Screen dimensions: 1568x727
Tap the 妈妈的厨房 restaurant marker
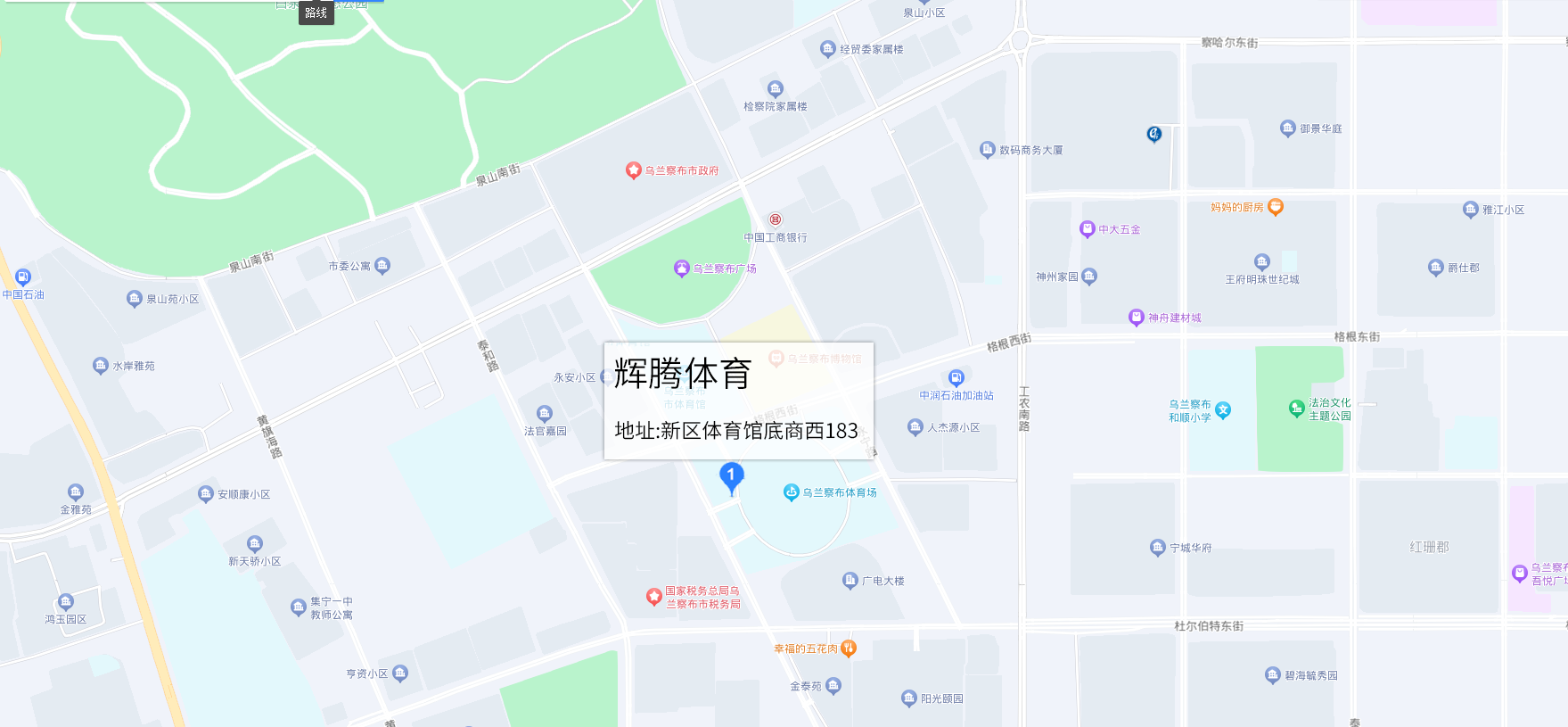[x=1276, y=207]
